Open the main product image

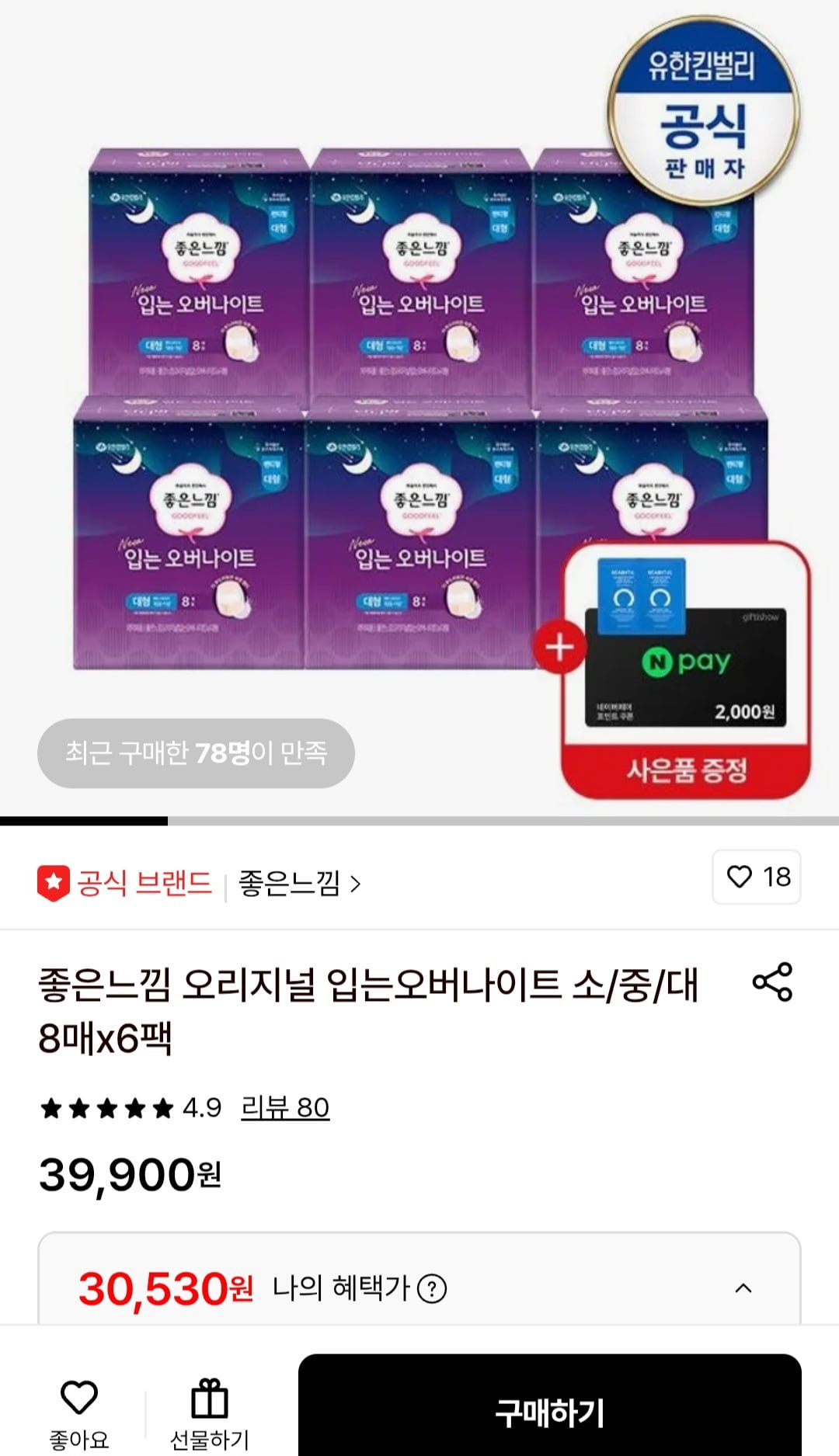419,404
